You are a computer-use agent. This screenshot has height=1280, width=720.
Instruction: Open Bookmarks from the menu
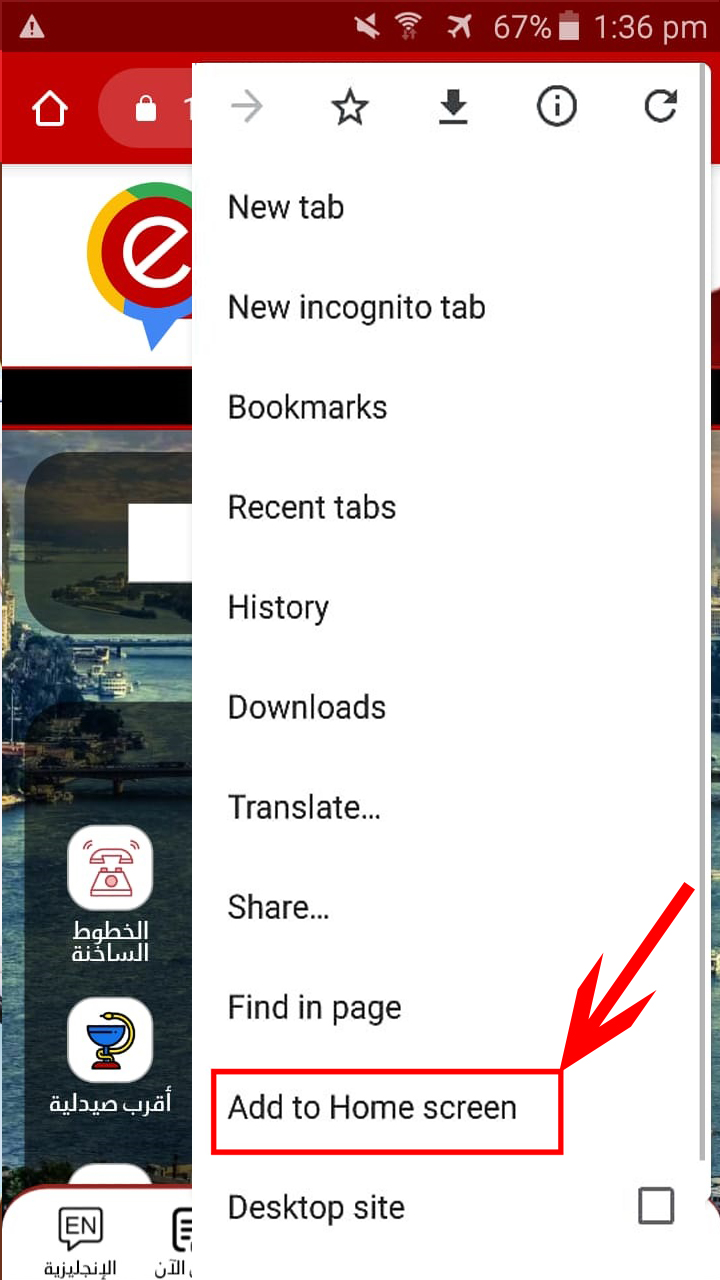tap(307, 407)
